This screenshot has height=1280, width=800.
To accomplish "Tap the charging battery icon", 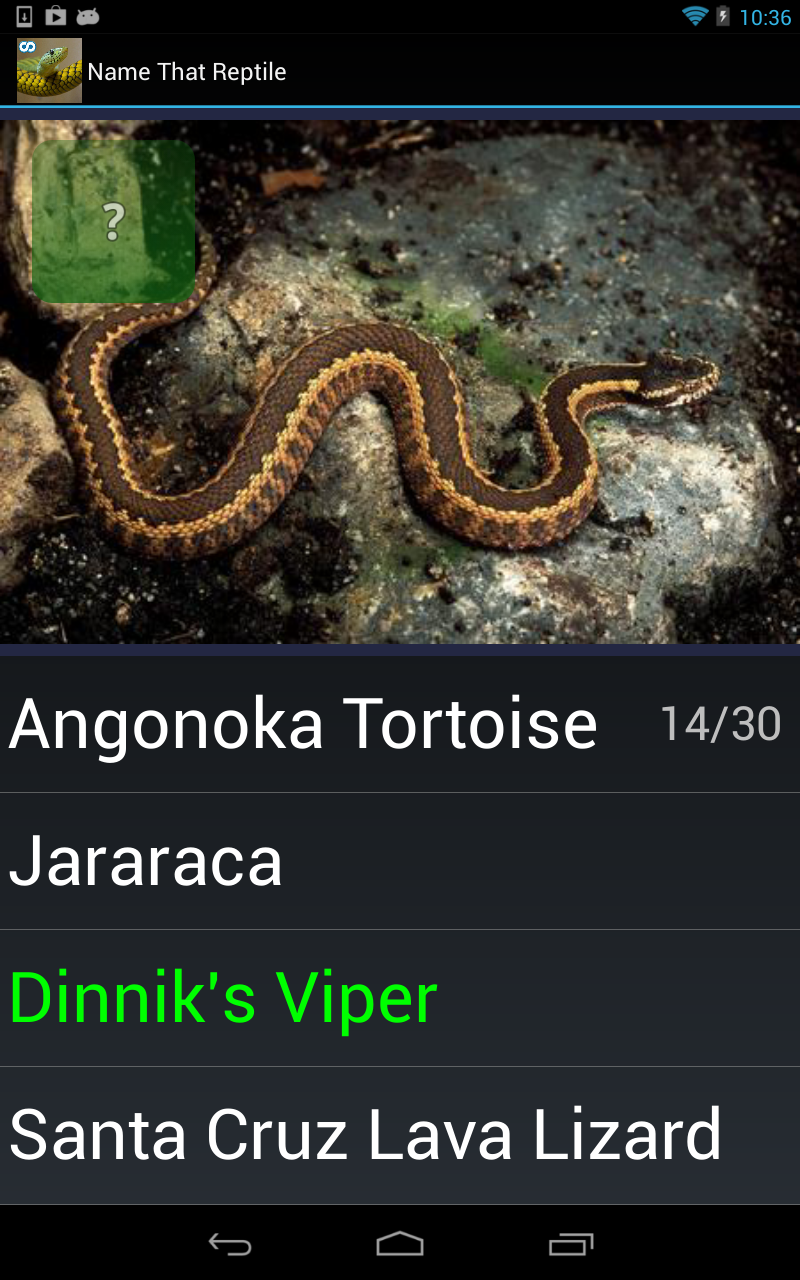I will pyautogui.click(x=722, y=14).
